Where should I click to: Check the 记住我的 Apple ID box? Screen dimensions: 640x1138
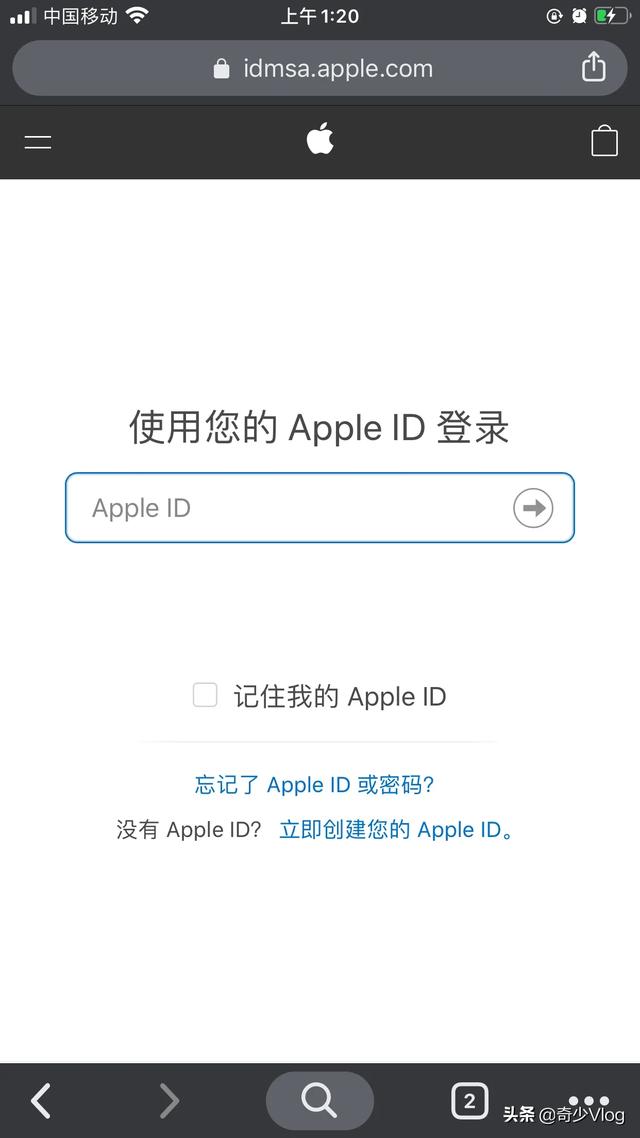[x=205, y=695]
